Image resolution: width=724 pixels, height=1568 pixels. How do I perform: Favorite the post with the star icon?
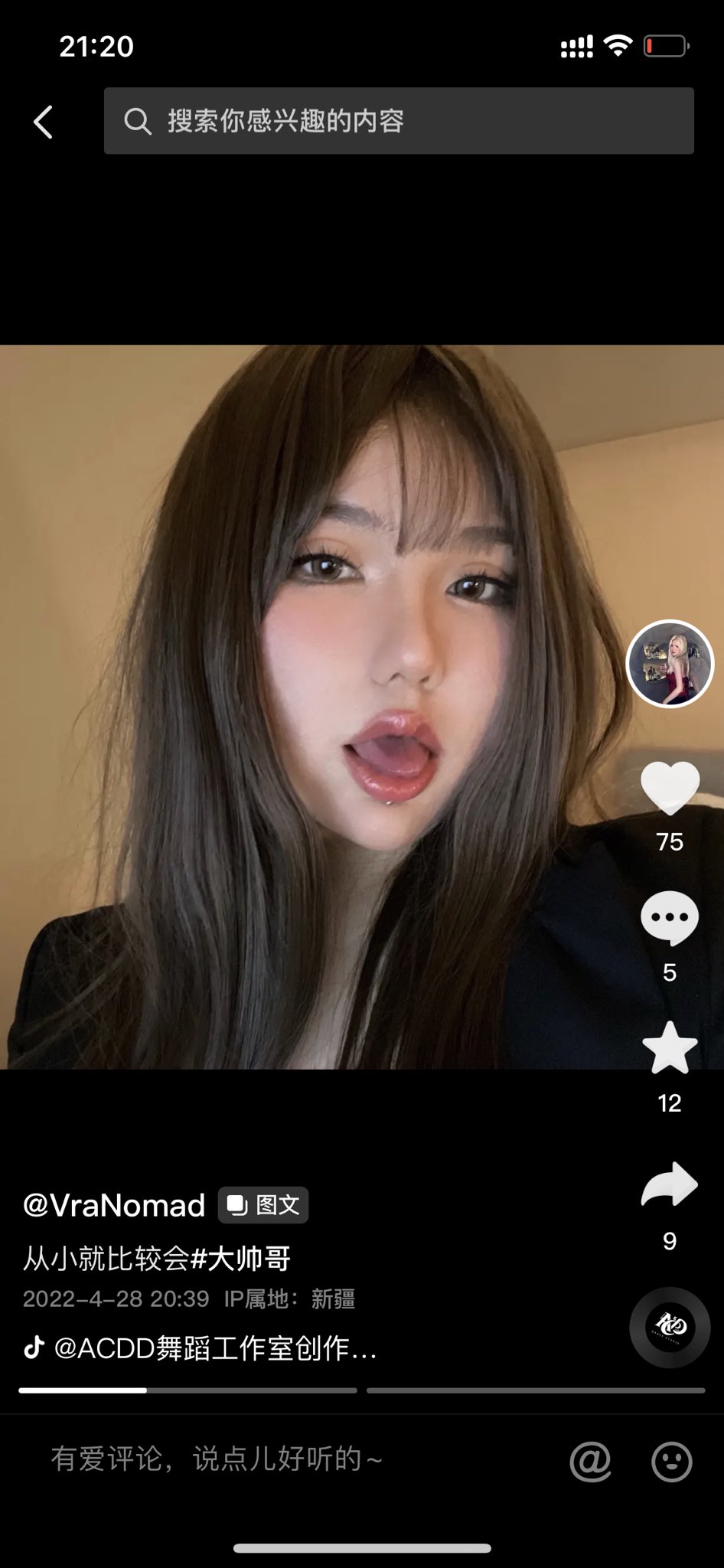(x=670, y=1047)
